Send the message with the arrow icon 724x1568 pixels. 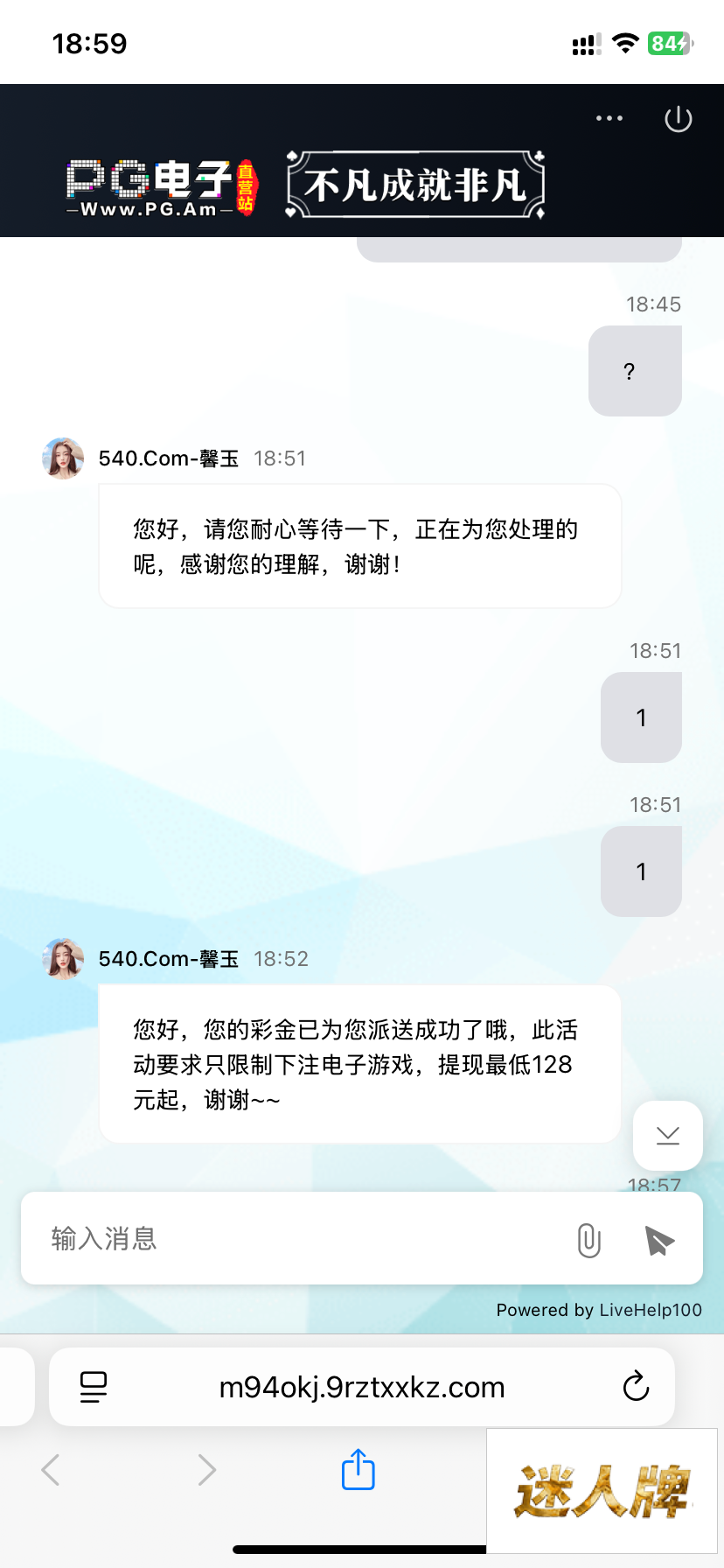pos(659,1240)
